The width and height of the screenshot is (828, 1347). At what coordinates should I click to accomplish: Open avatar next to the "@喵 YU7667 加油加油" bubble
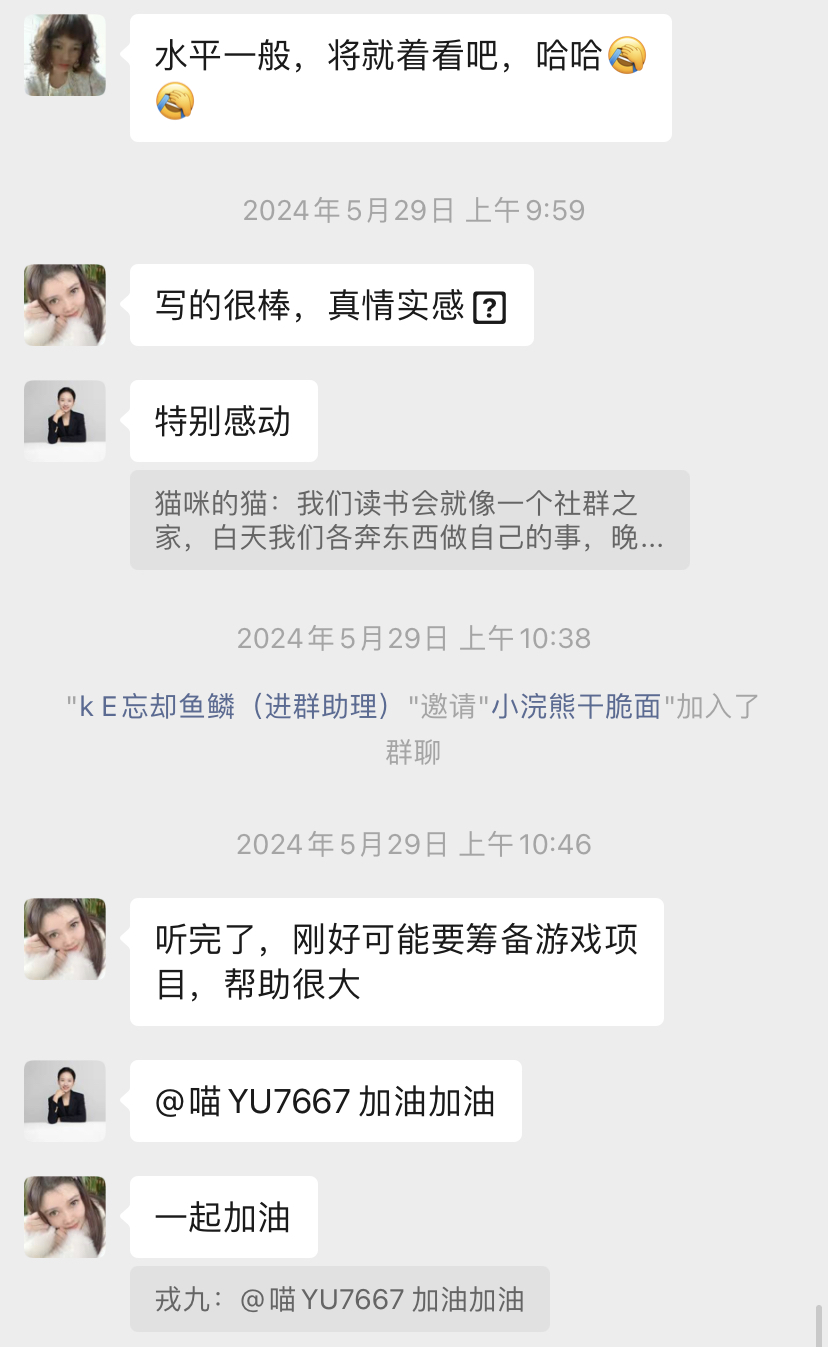point(65,1101)
